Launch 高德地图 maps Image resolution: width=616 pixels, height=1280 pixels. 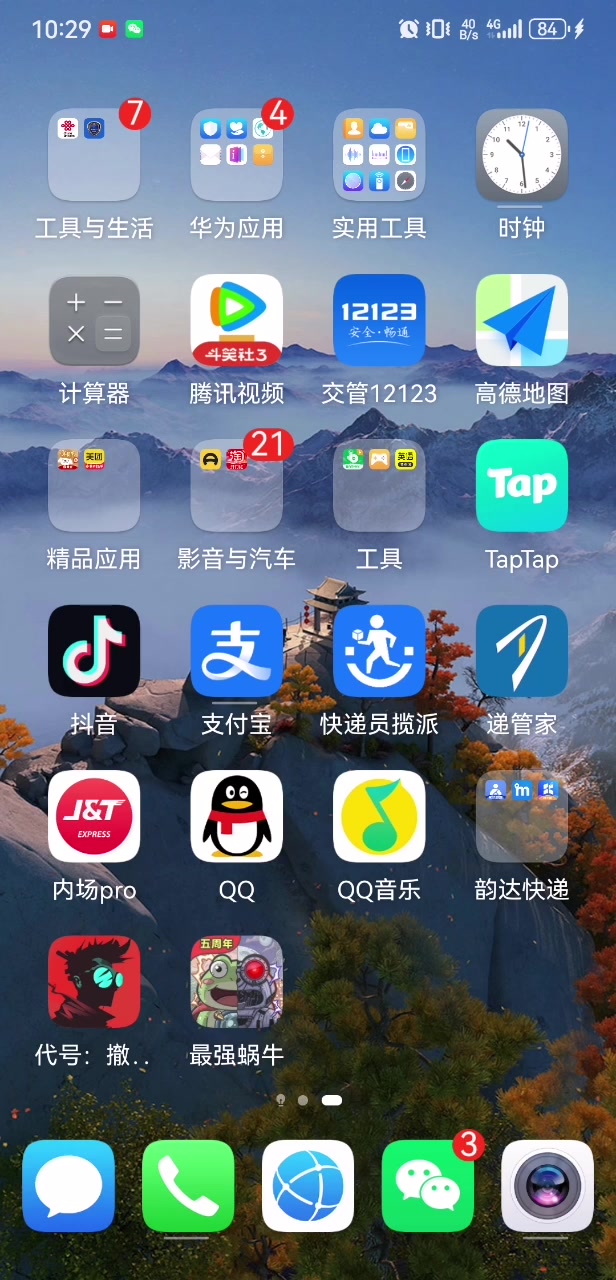pyautogui.click(x=522, y=320)
